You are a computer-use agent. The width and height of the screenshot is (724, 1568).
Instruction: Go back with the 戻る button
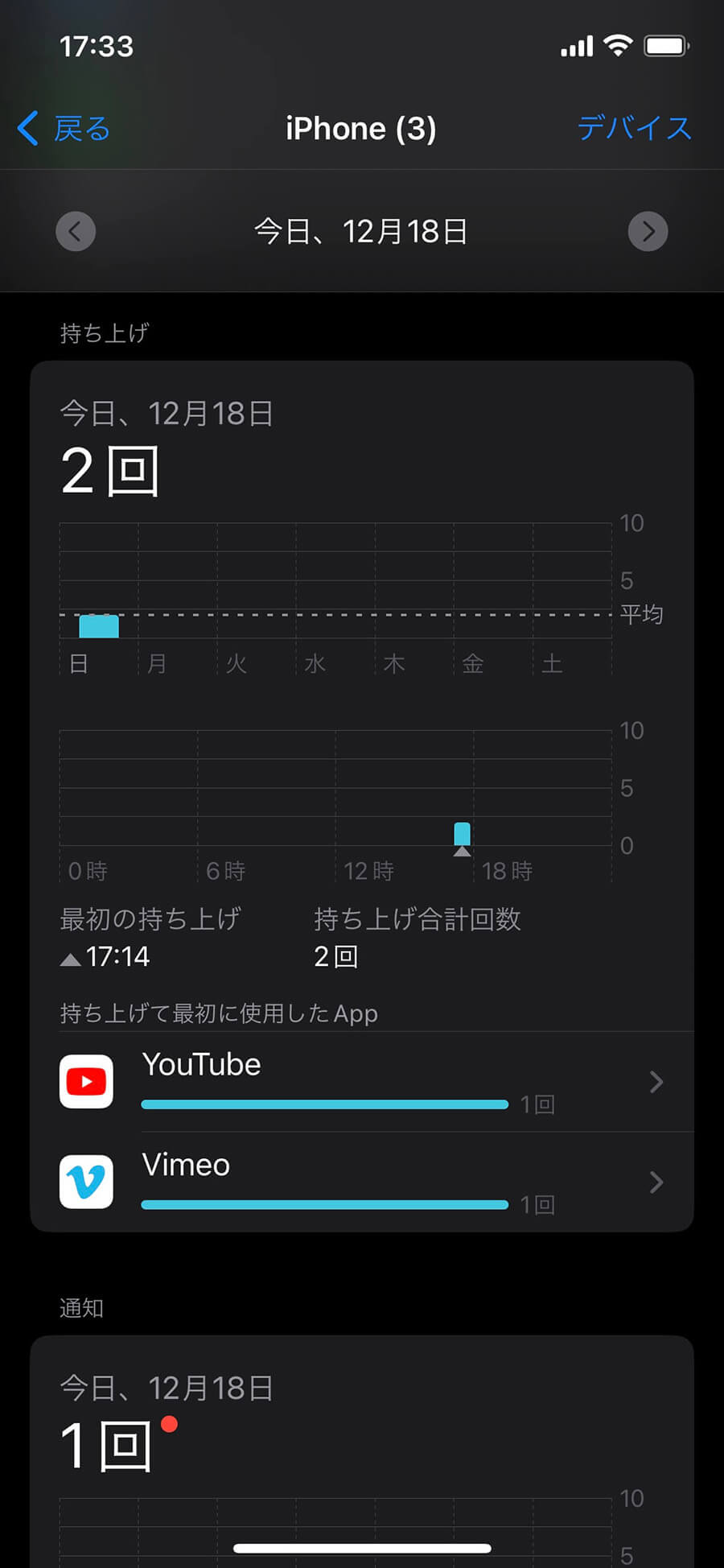(x=64, y=129)
